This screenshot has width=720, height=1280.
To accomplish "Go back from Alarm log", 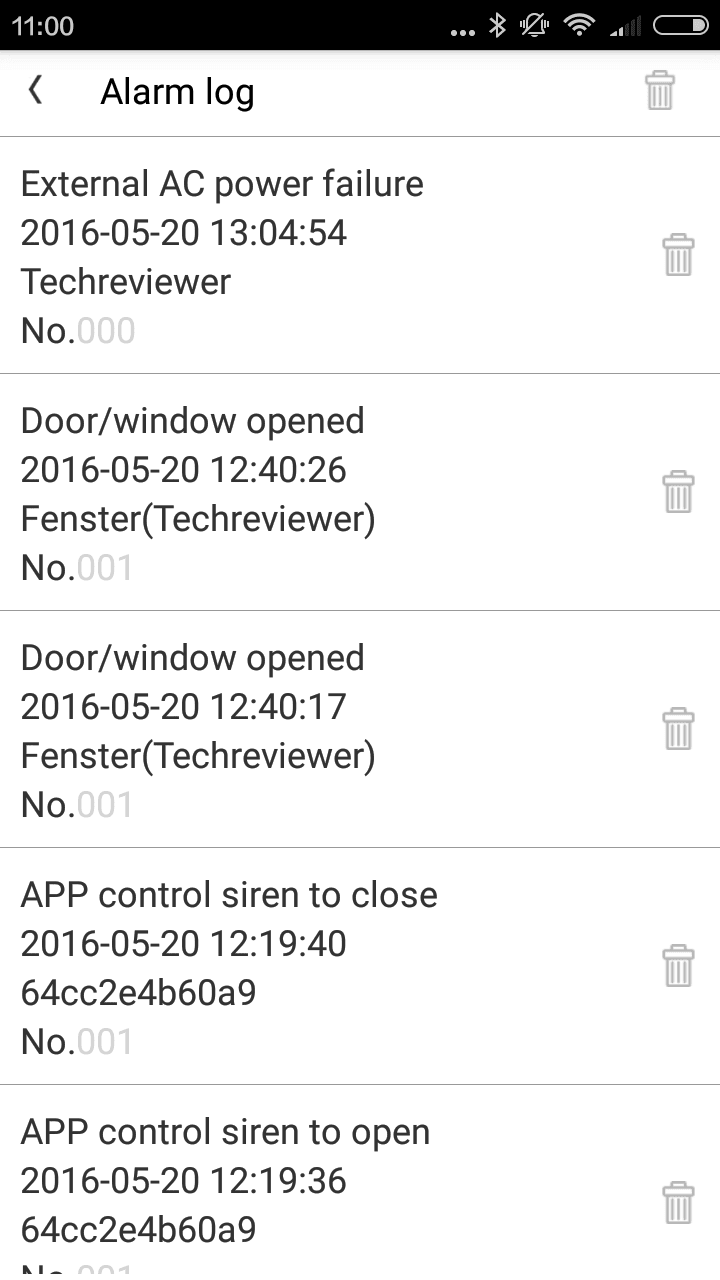I will point(35,91).
